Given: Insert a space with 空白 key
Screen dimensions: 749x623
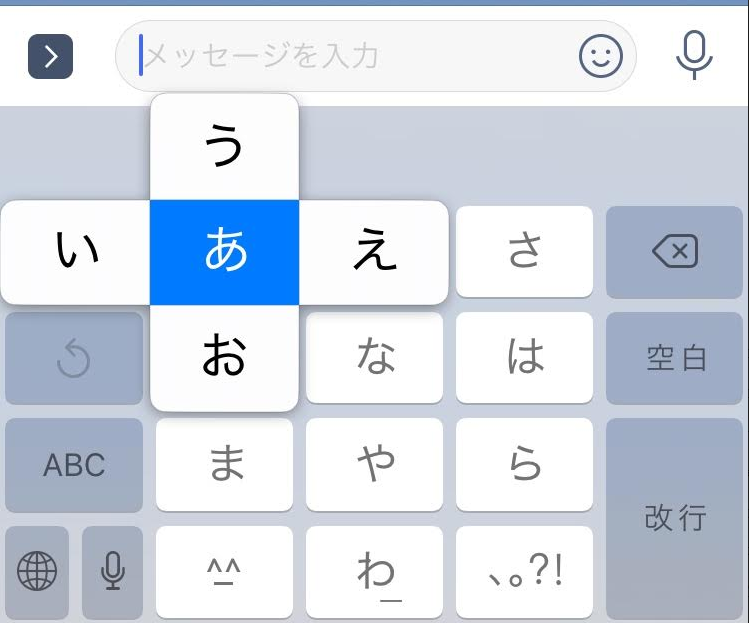Looking at the screenshot, I should pos(674,358).
